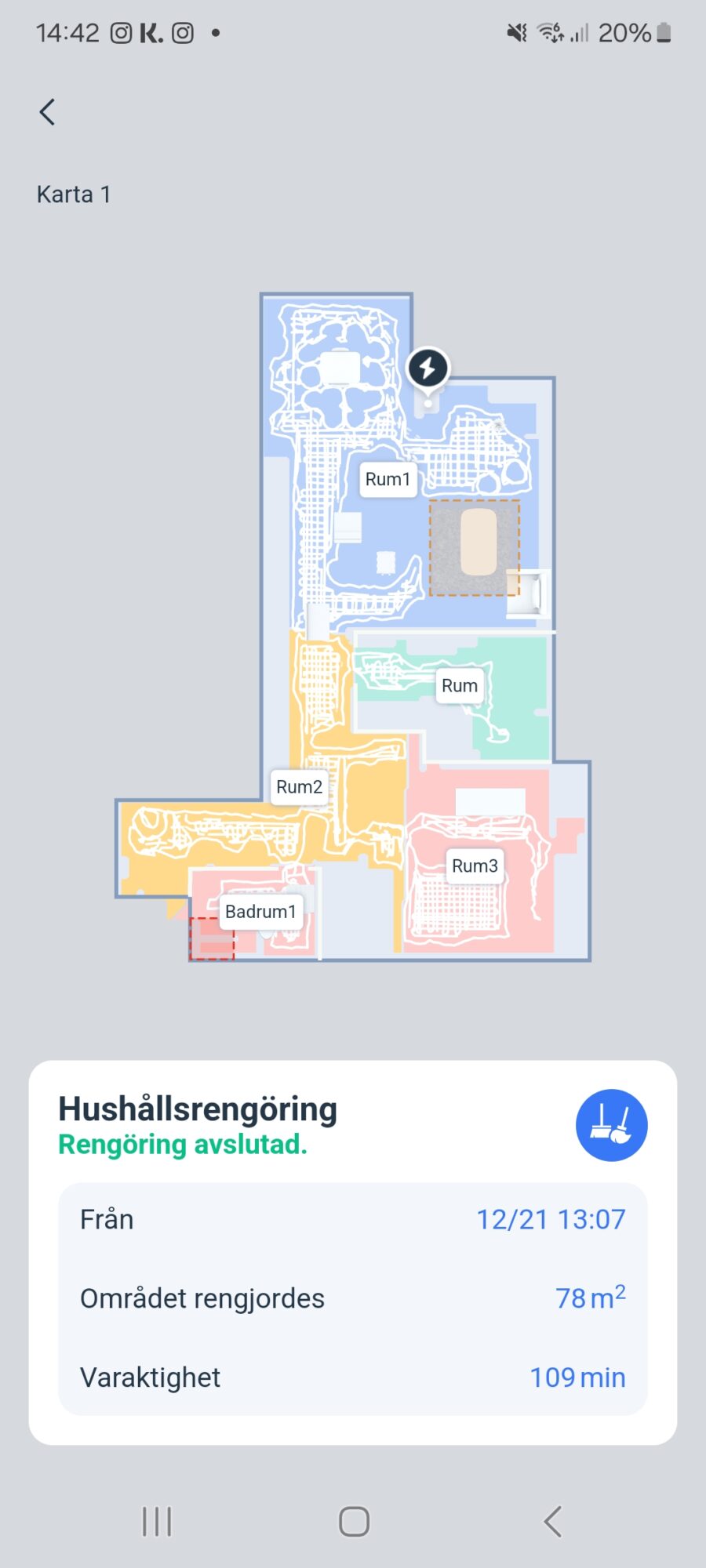Tap the green Rum room label
Image resolution: width=706 pixels, height=1568 pixels.
(460, 686)
